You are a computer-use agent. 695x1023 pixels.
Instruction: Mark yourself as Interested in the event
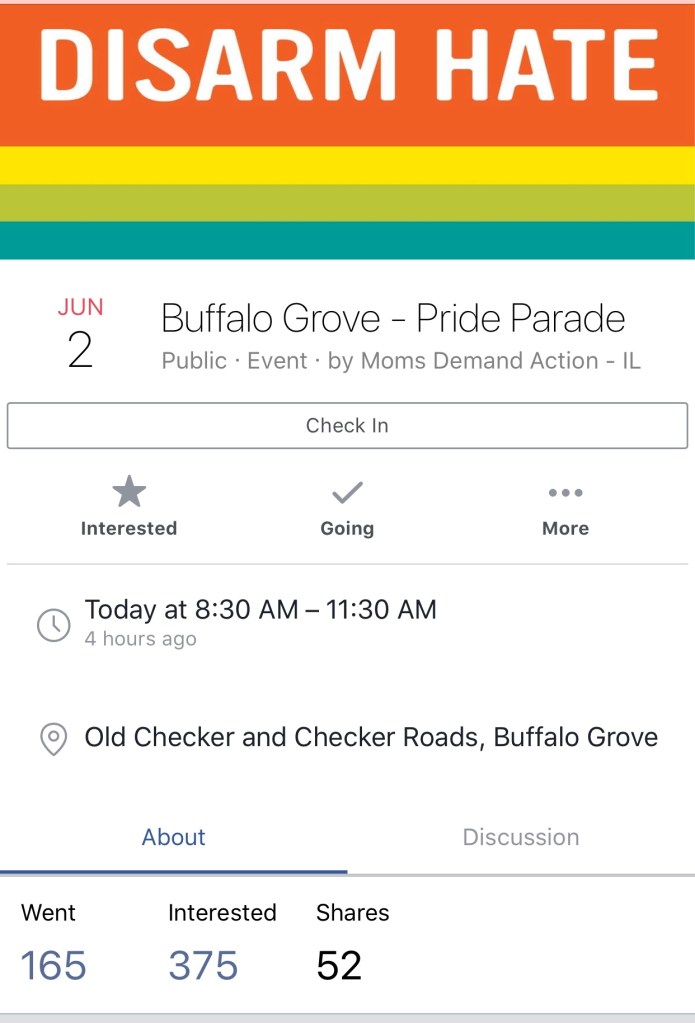click(x=128, y=507)
